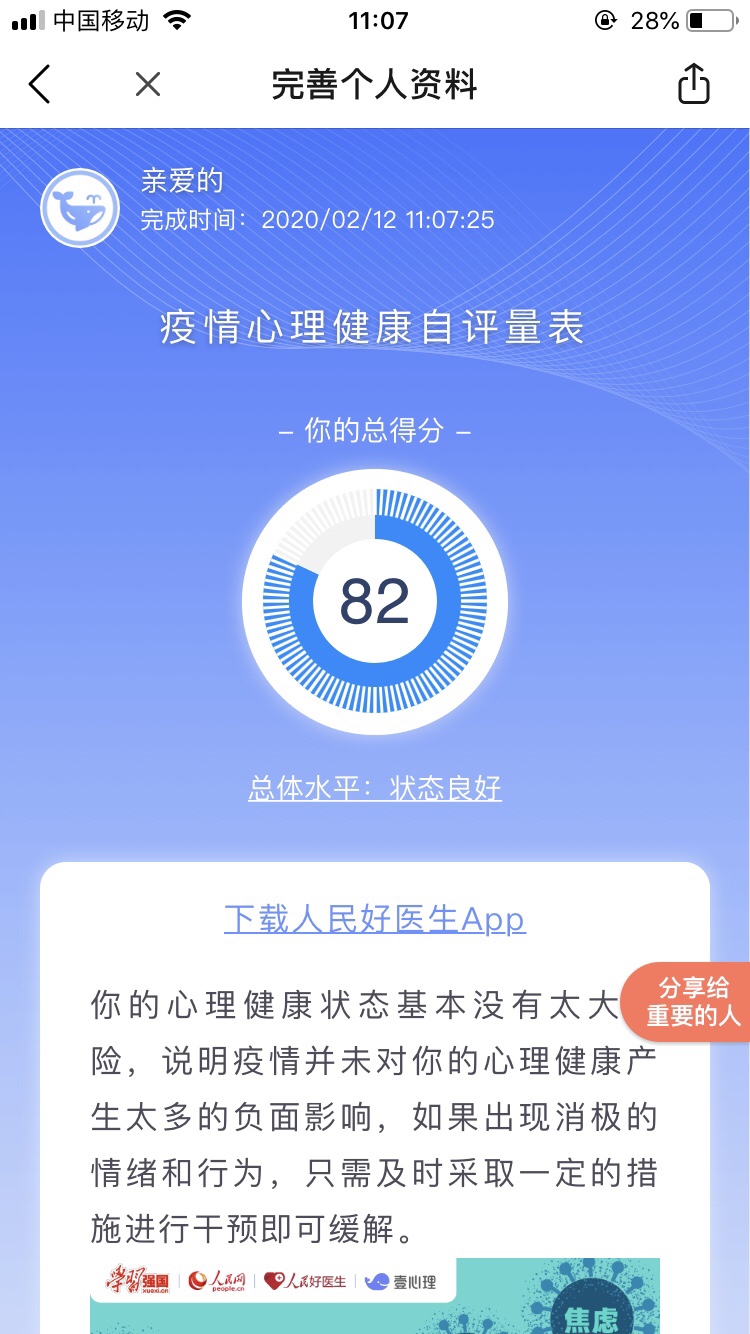Open the whale profile avatar
The width and height of the screenshot is (750, 1334).
point(80,207)
